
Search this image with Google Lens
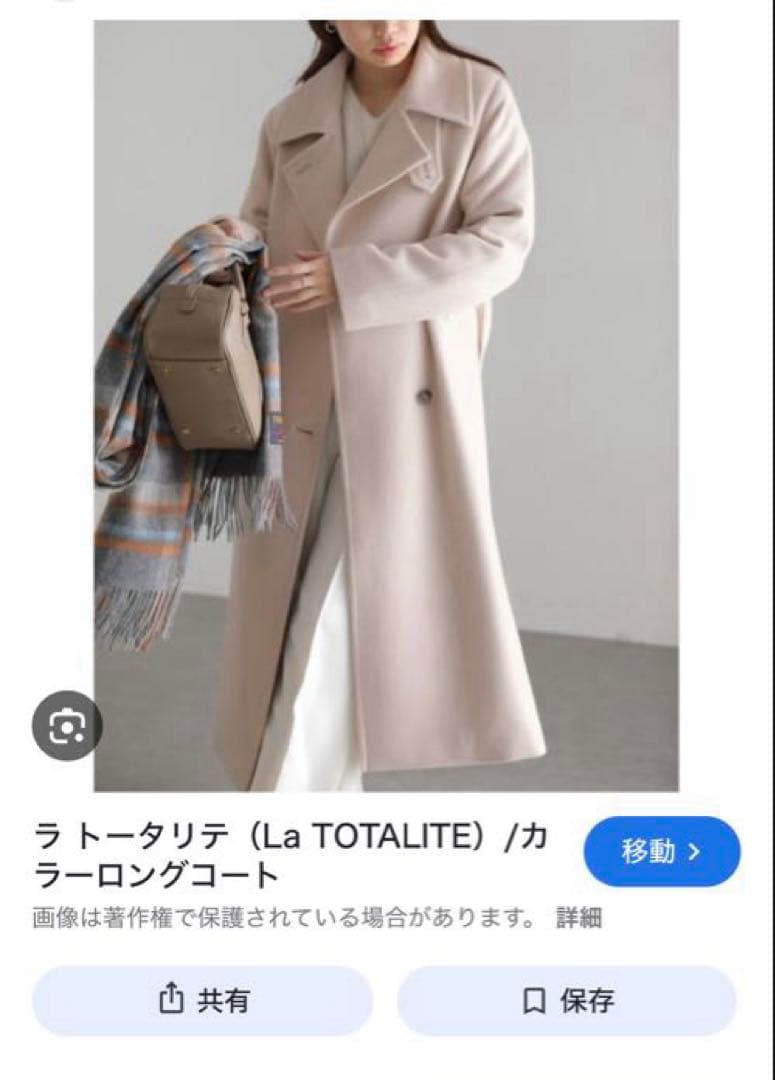coord(68,723)
